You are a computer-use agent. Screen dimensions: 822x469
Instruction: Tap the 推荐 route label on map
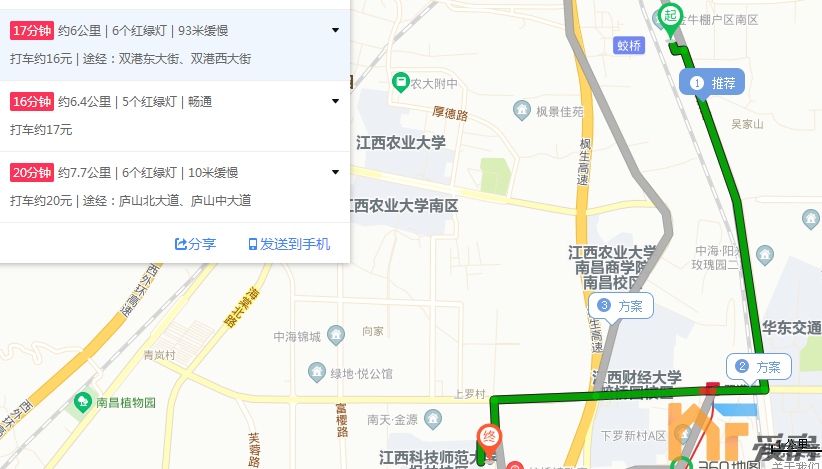[x=712, y=83]
